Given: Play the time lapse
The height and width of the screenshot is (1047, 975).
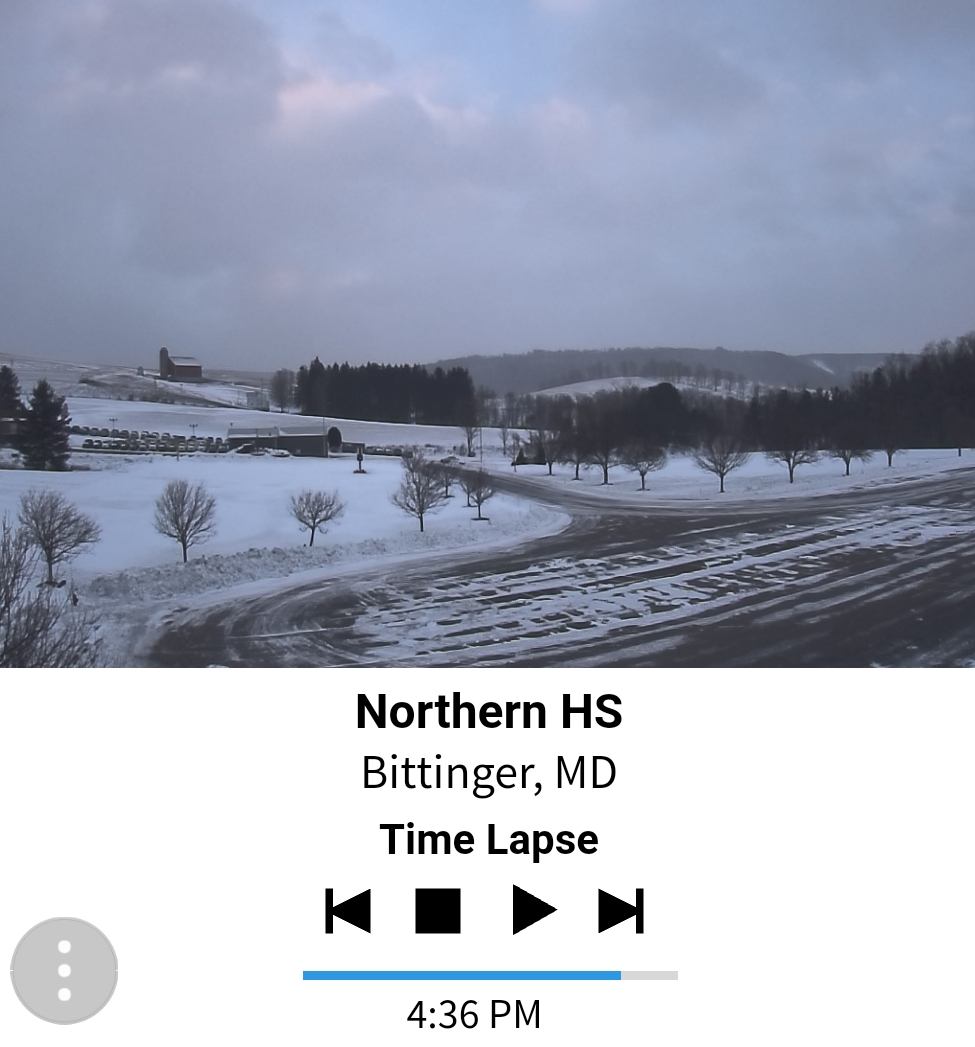Looking at the screenshot, I should [x=533, y=910].
